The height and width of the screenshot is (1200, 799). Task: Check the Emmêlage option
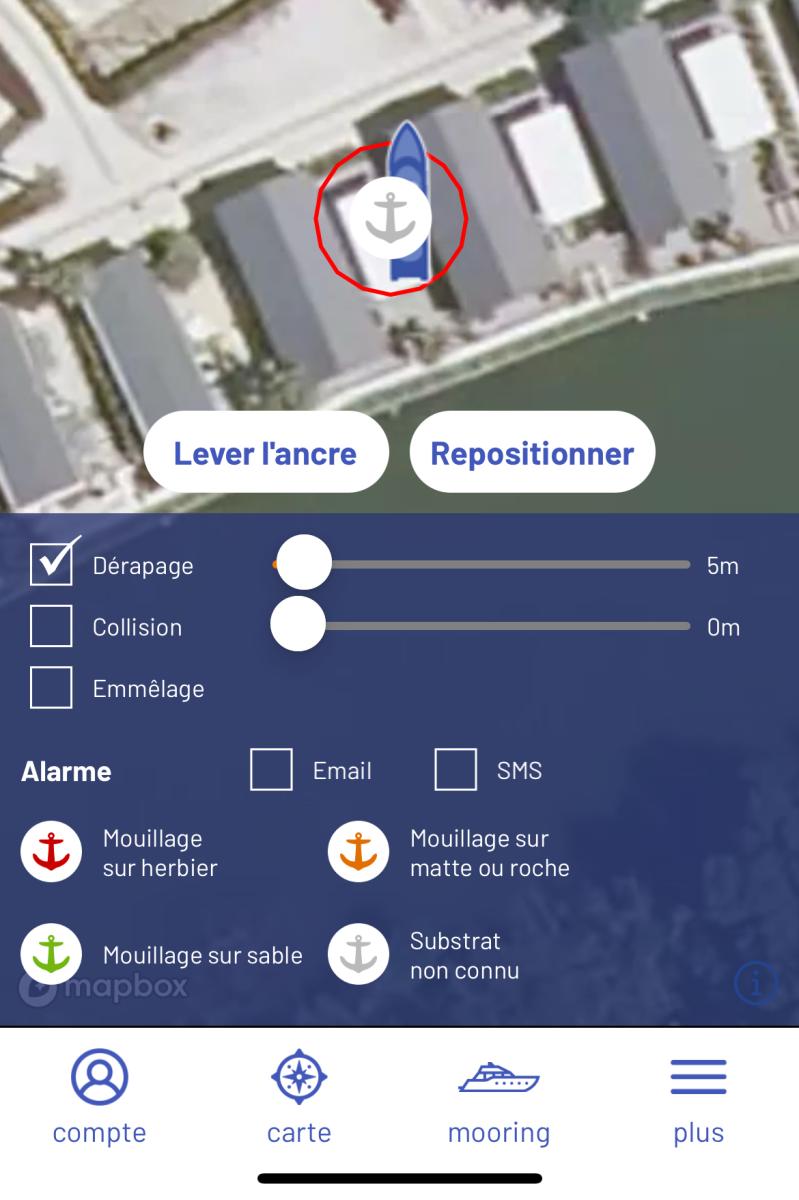coord(51,688)
